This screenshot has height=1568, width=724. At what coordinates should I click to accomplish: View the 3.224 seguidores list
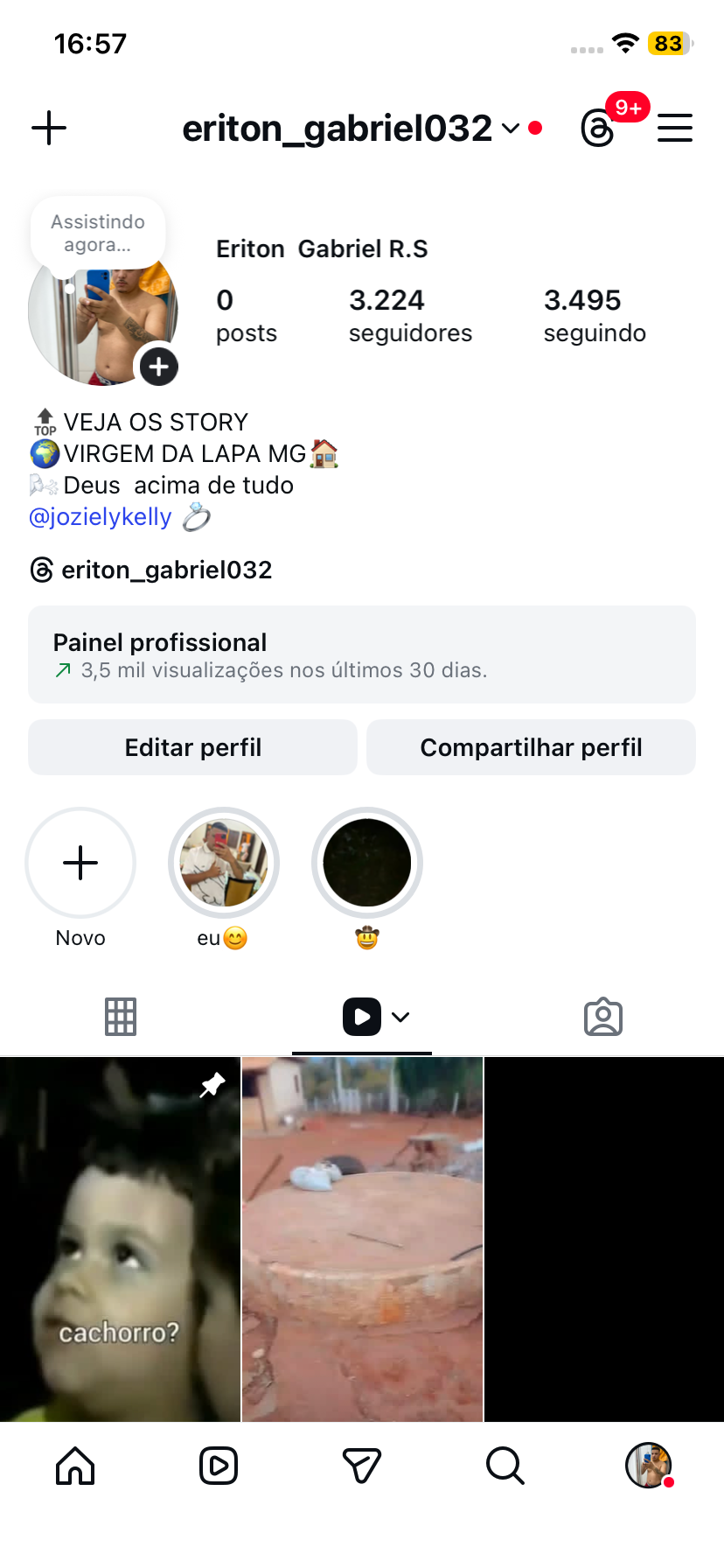409,316
